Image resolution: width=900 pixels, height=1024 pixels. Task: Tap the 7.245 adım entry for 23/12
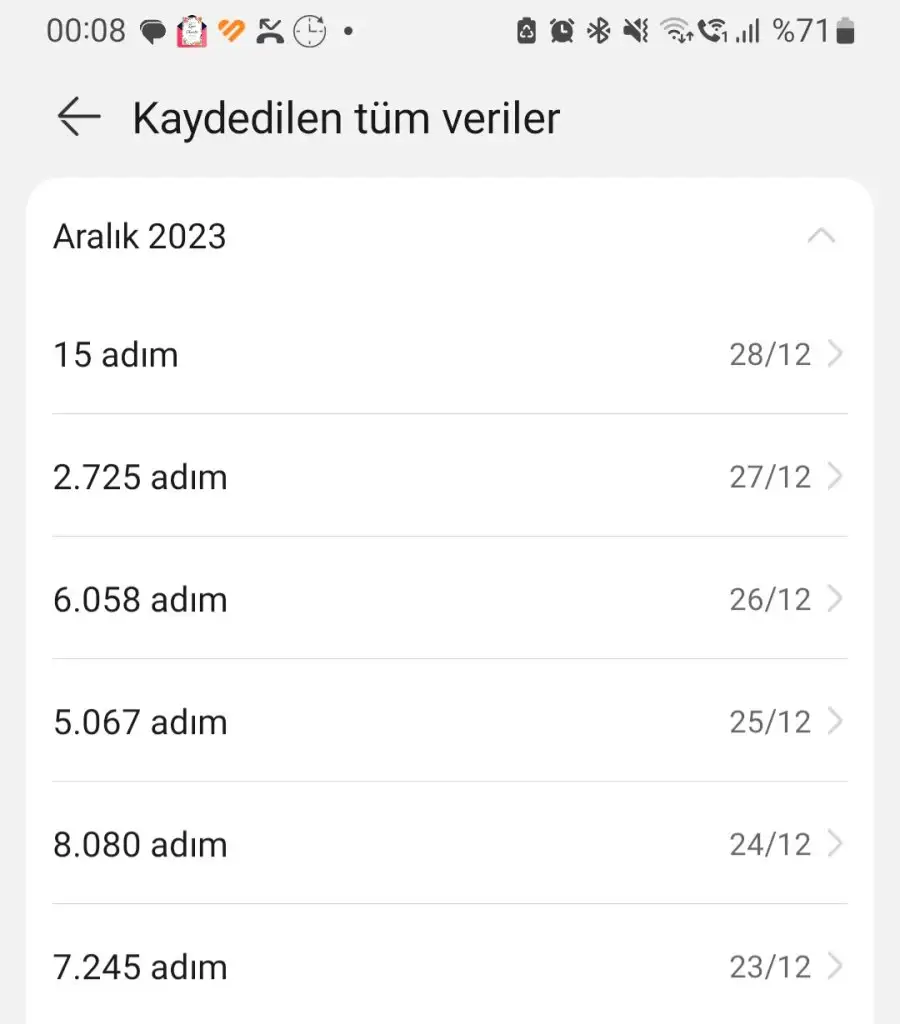tap(450, 967)
